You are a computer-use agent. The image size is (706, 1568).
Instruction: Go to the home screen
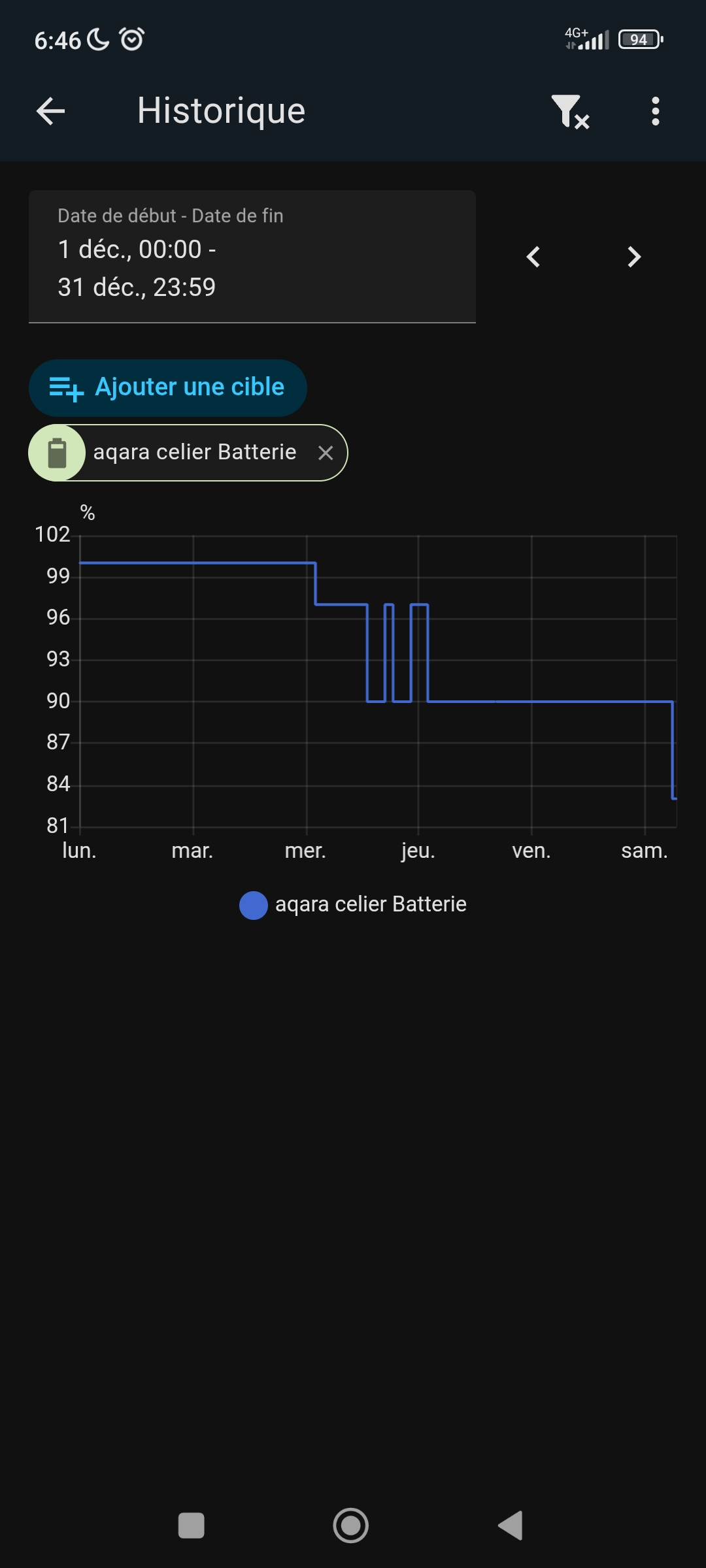(351, 1526)
